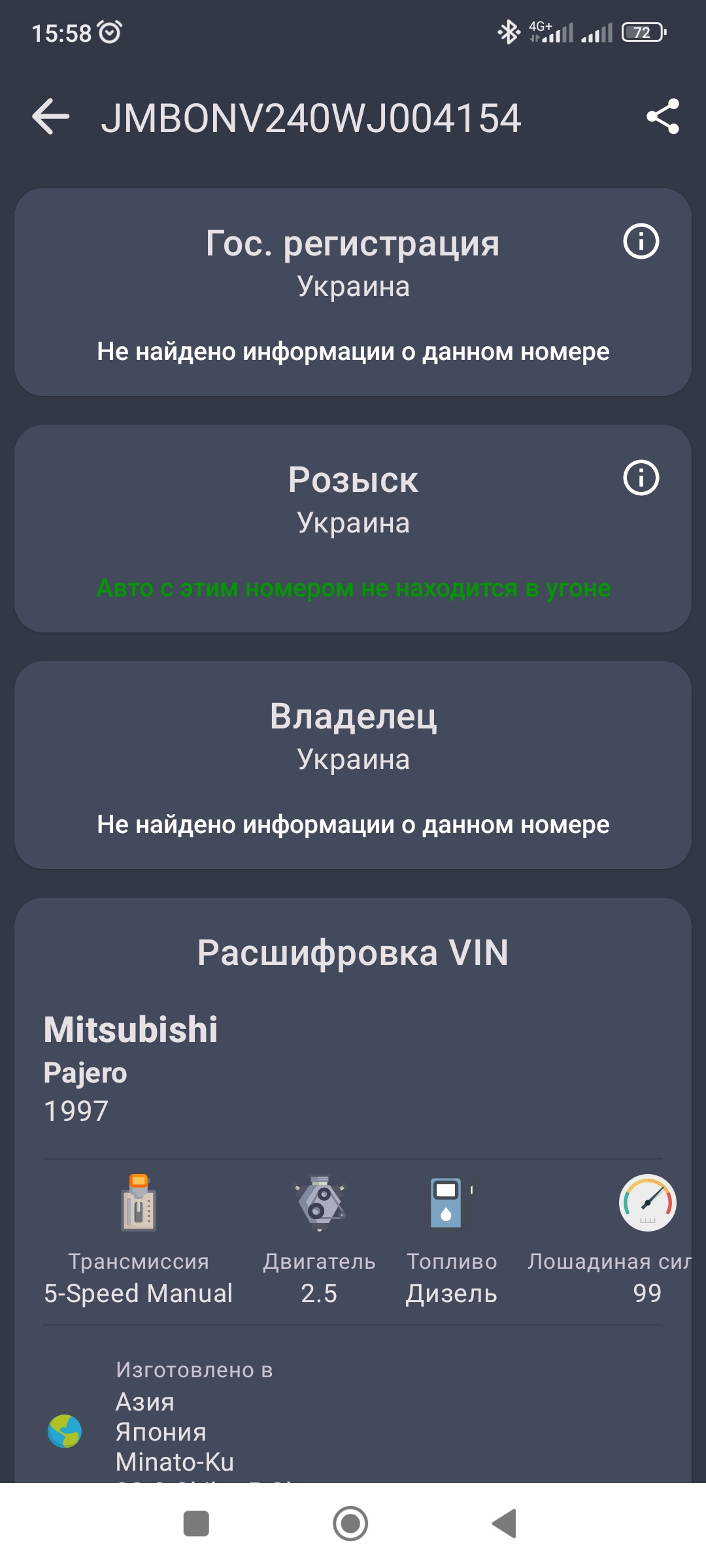The width and height of the screenshot is (706, 1568).
Task: Tap the system home button
Action: point(350,1524)
